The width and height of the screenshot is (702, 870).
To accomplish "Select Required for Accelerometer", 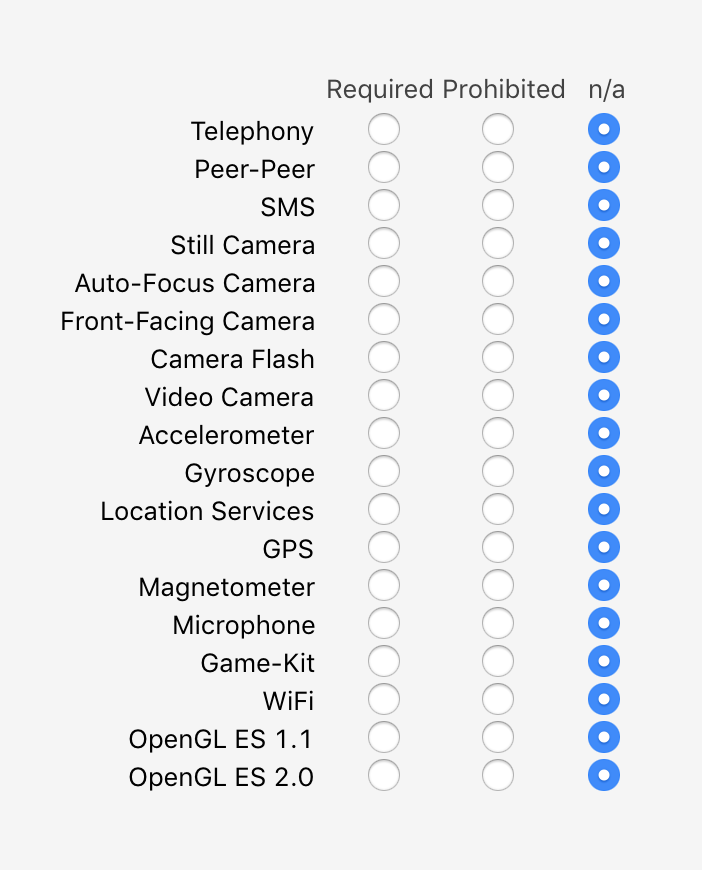I will click(384, 434).
